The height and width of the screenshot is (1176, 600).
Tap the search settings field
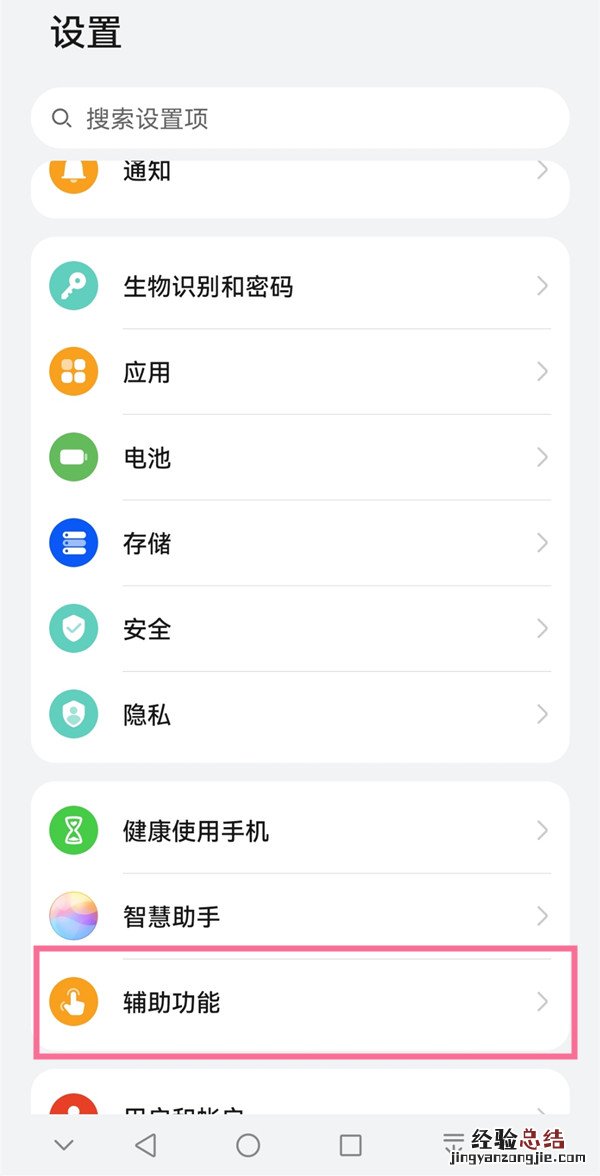(x=300, y=119)
